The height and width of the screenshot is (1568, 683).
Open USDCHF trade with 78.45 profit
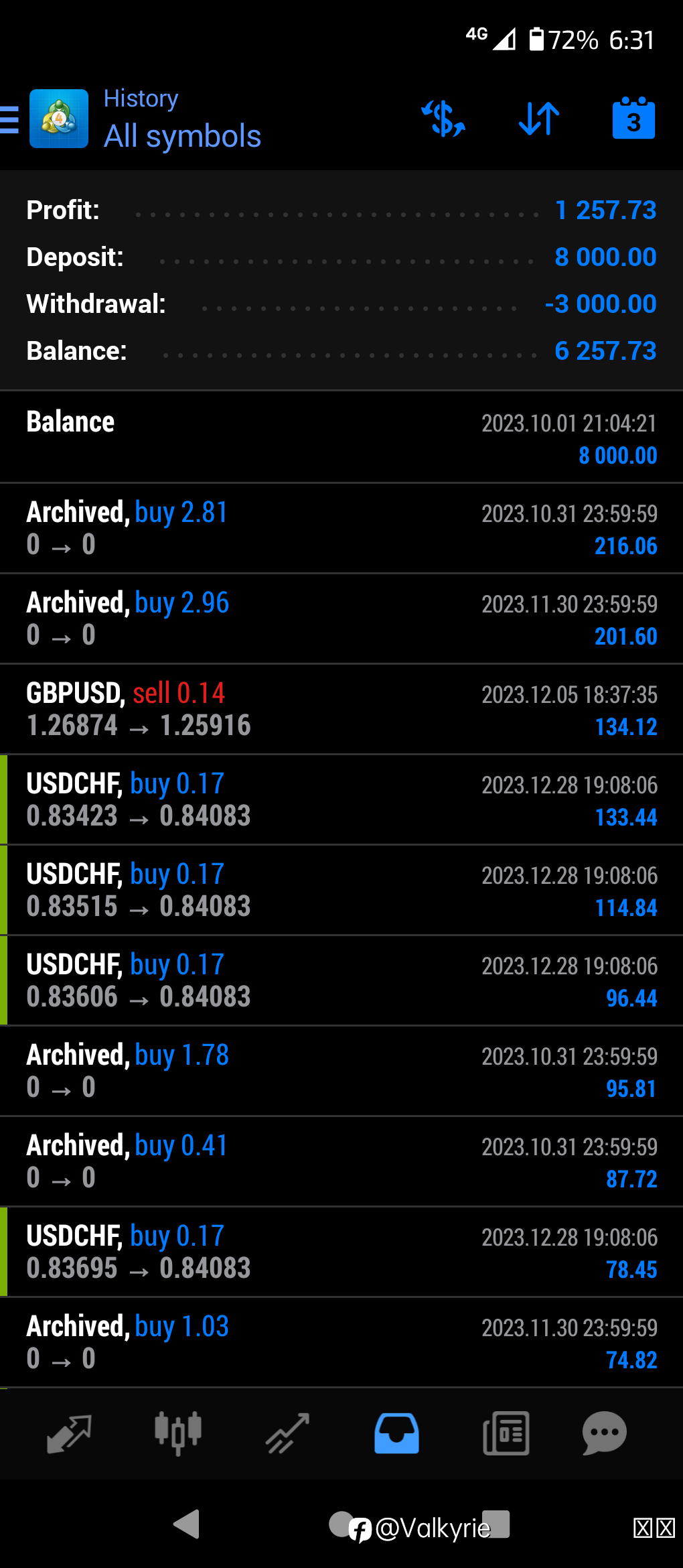341,1252
